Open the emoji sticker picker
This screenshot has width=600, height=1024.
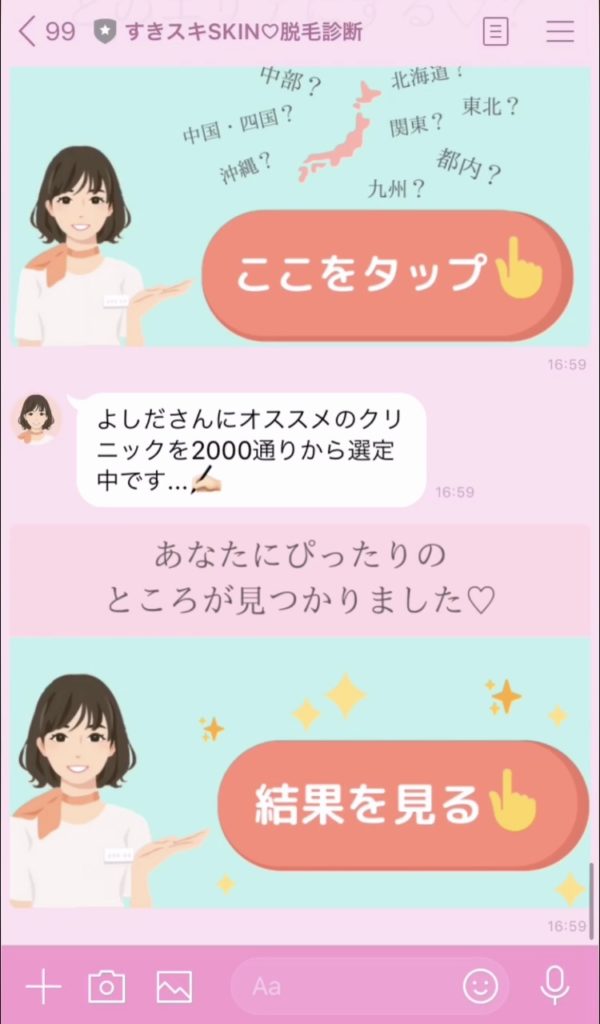(480, 987)
